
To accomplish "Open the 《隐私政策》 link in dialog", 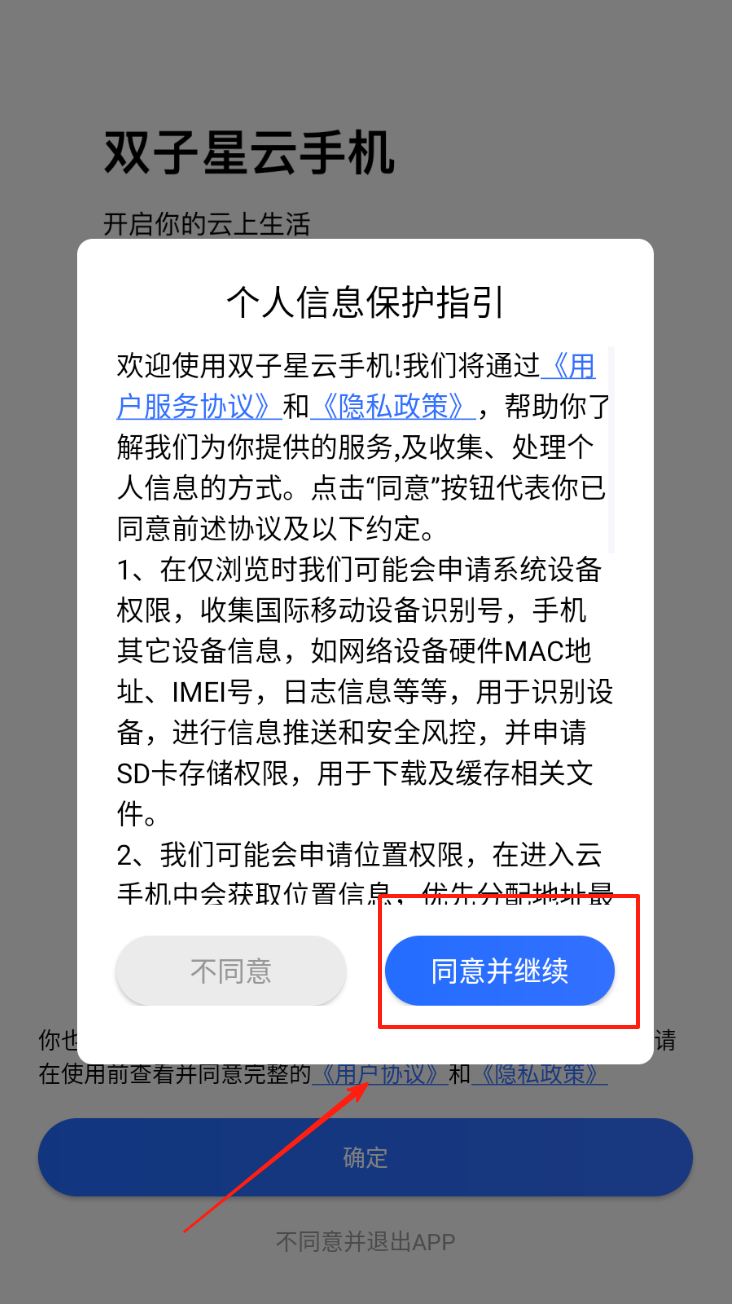I will (x=392, y=406).
